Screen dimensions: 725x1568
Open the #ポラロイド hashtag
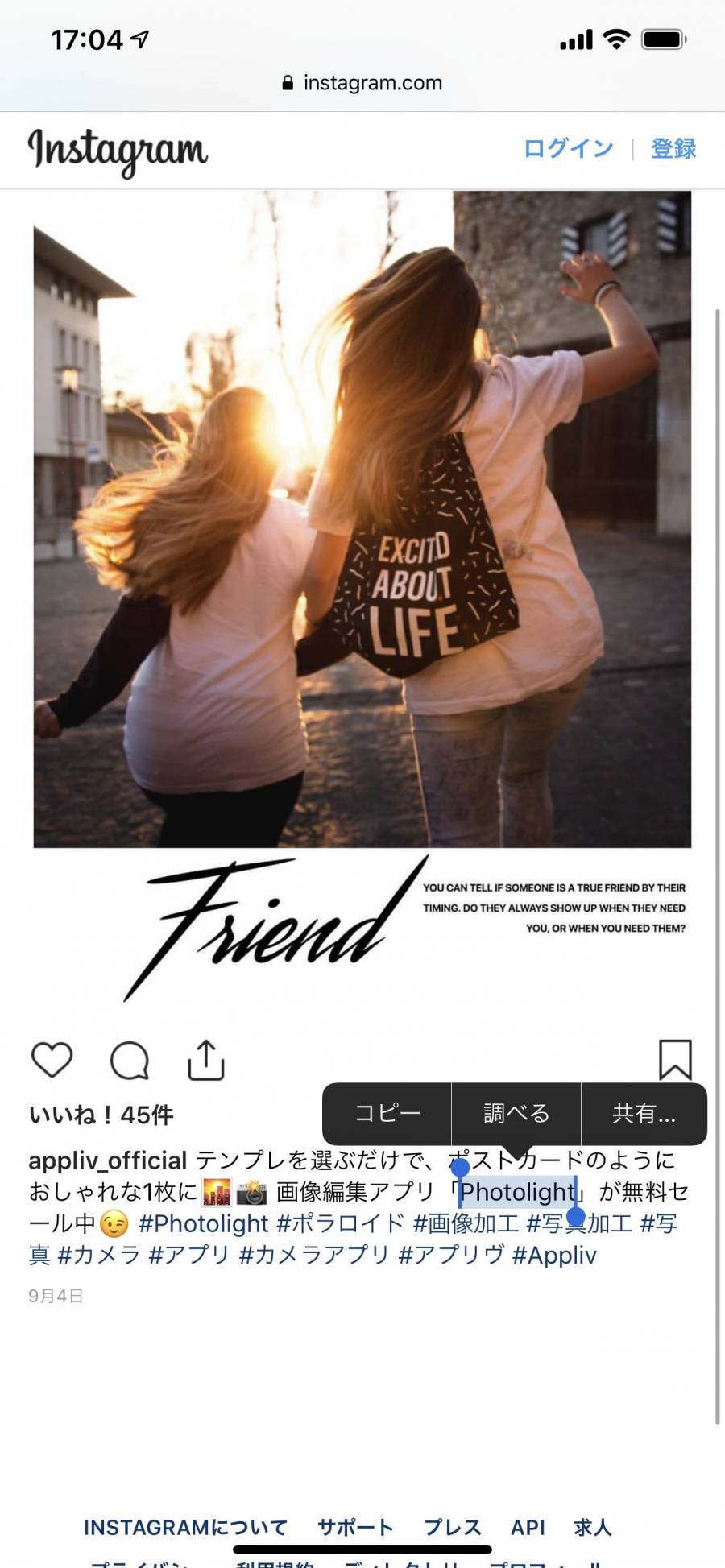pos(340,1224)
